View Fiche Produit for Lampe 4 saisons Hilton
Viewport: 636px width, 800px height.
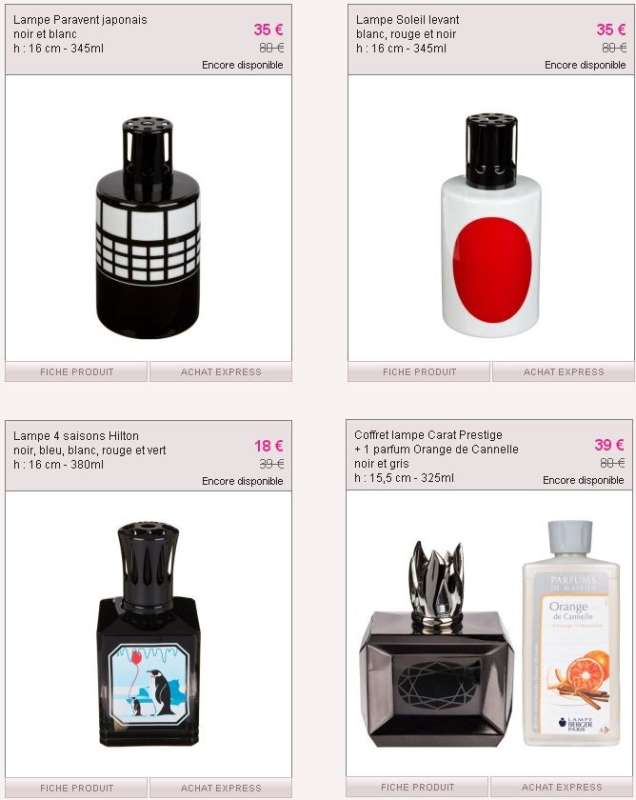click(x=77, y=788)
